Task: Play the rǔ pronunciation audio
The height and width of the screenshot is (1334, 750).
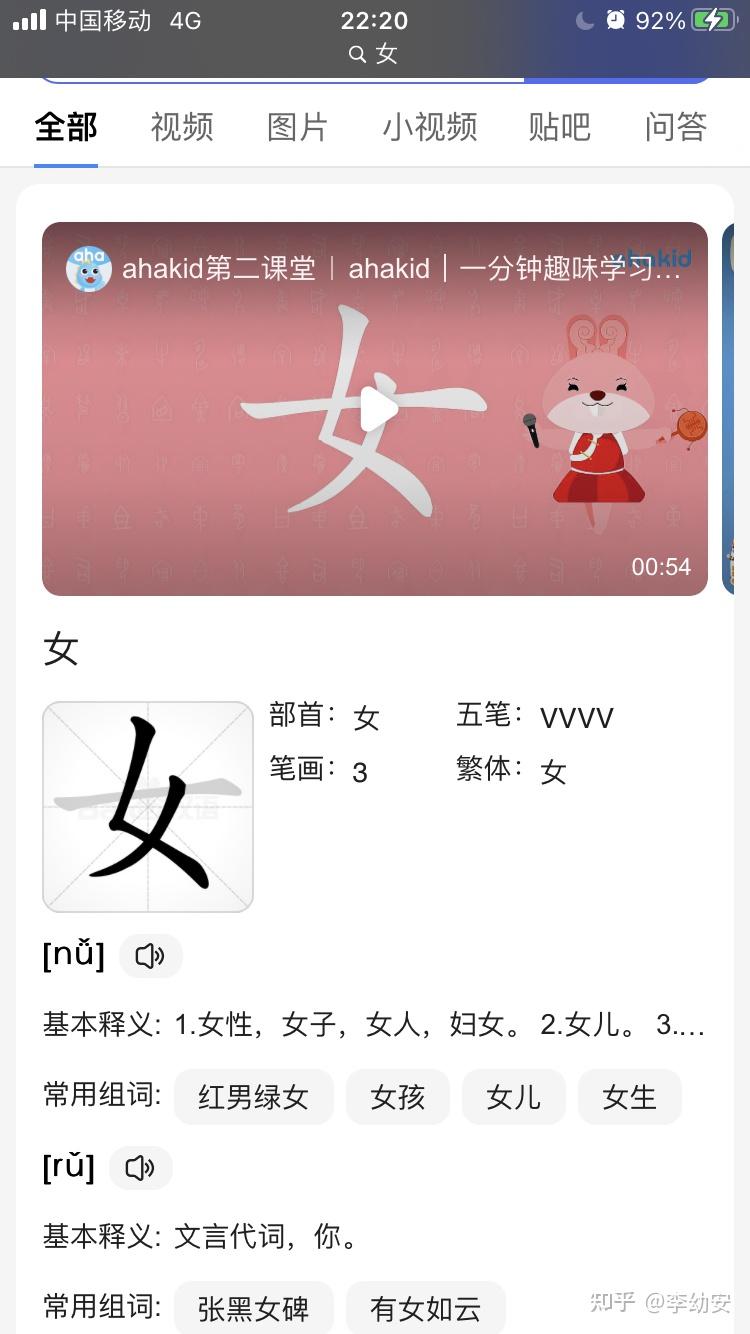Action: 140,1168
